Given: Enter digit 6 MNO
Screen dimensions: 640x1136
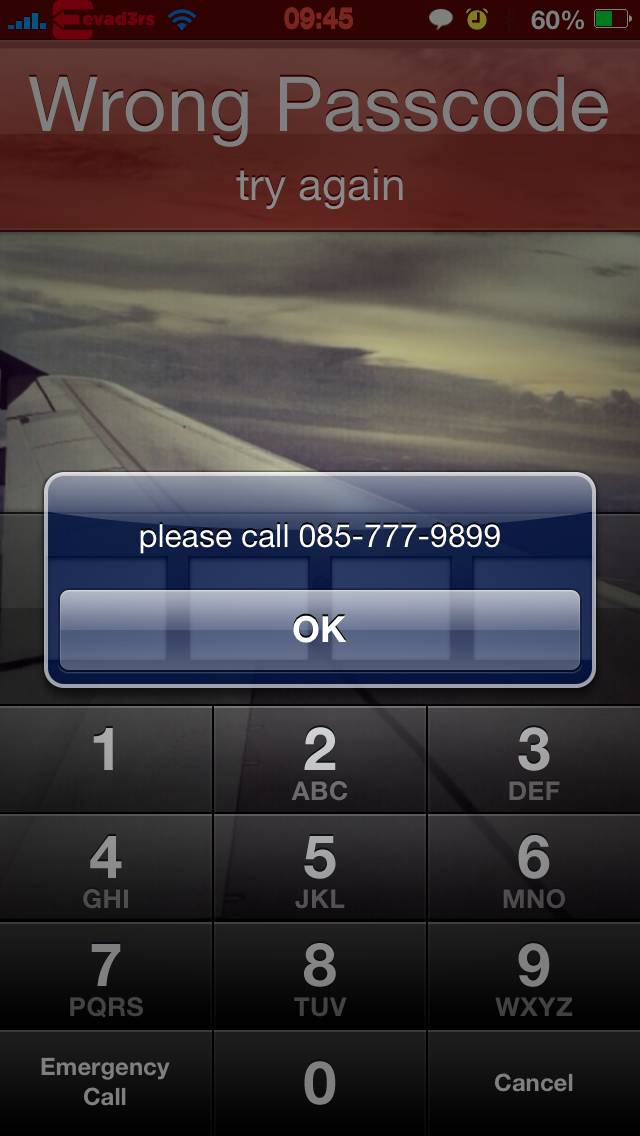Looking at the screenshot, I should (534, 867).
